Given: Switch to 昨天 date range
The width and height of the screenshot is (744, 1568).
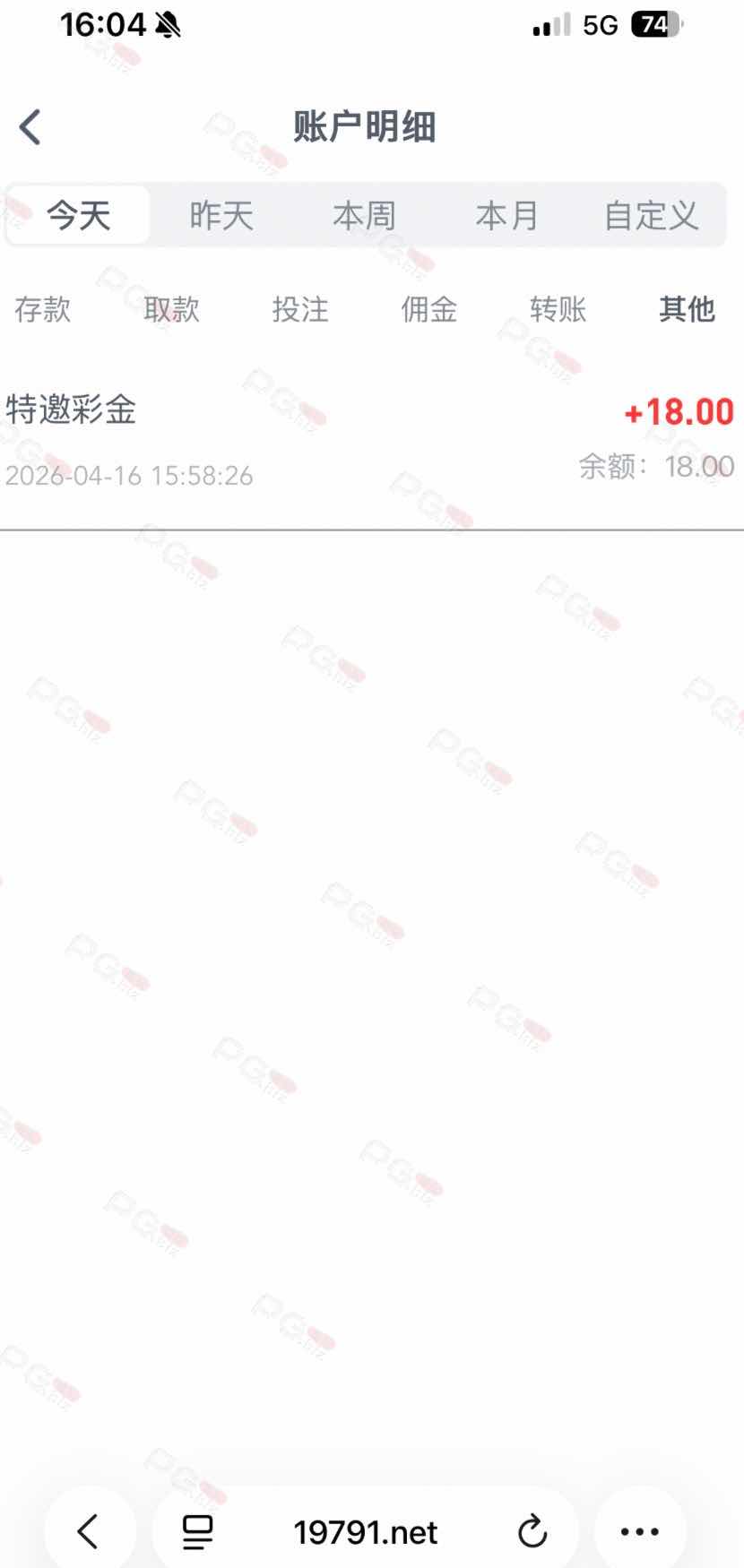Looking at the screenshot, I should 221,216.
